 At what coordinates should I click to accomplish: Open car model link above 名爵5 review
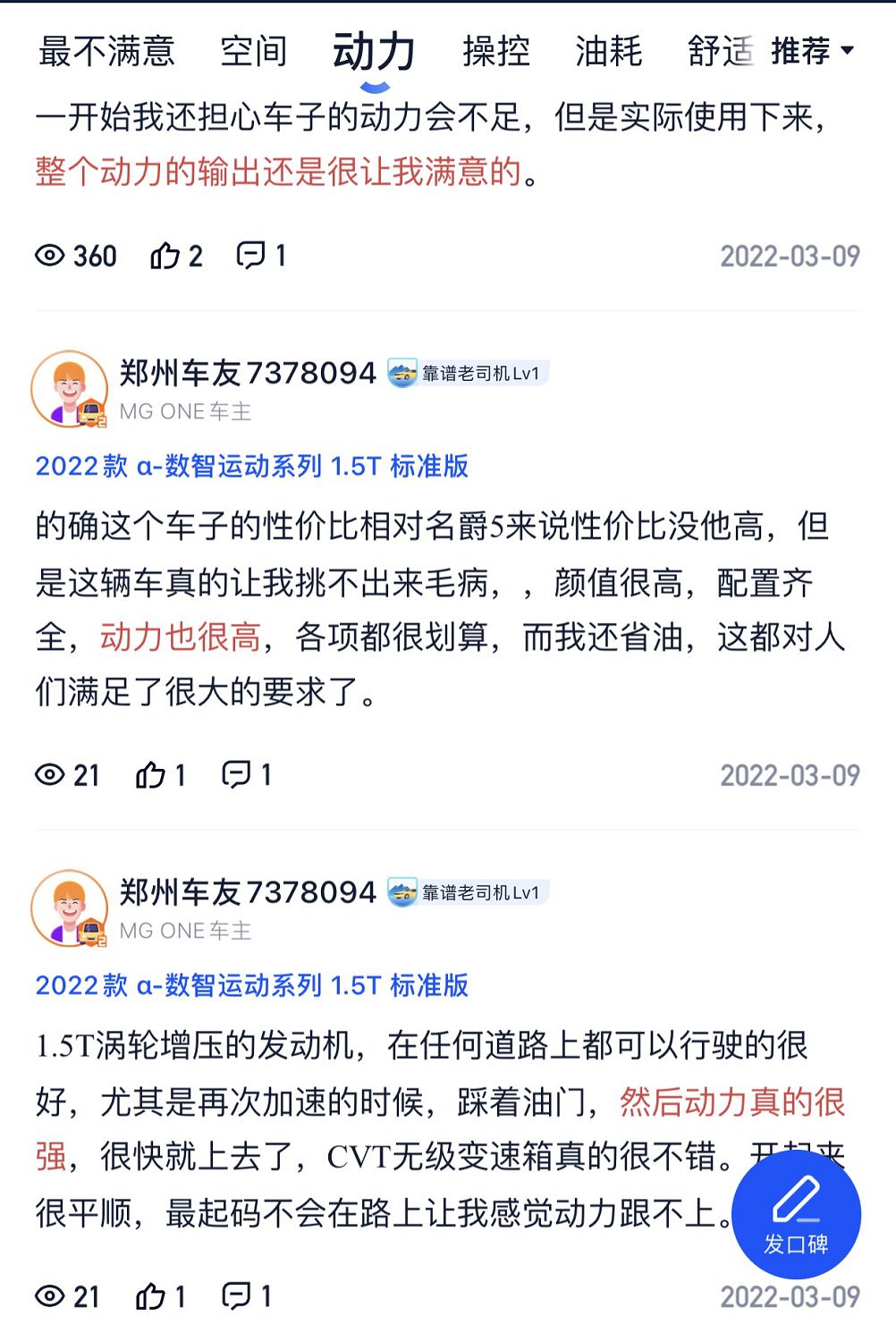pyautogui.click(x=251, y=466)
